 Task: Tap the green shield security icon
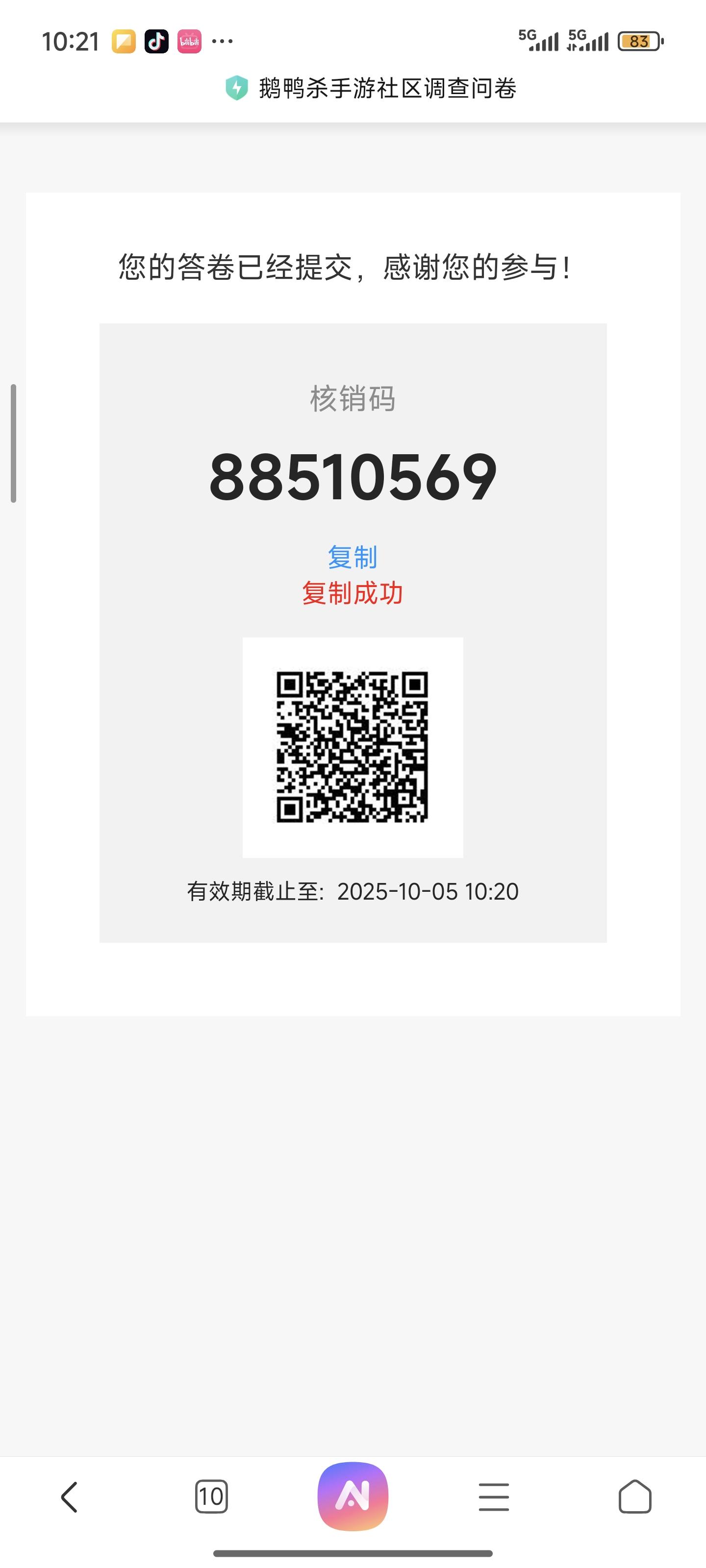[x=236, y=88]
